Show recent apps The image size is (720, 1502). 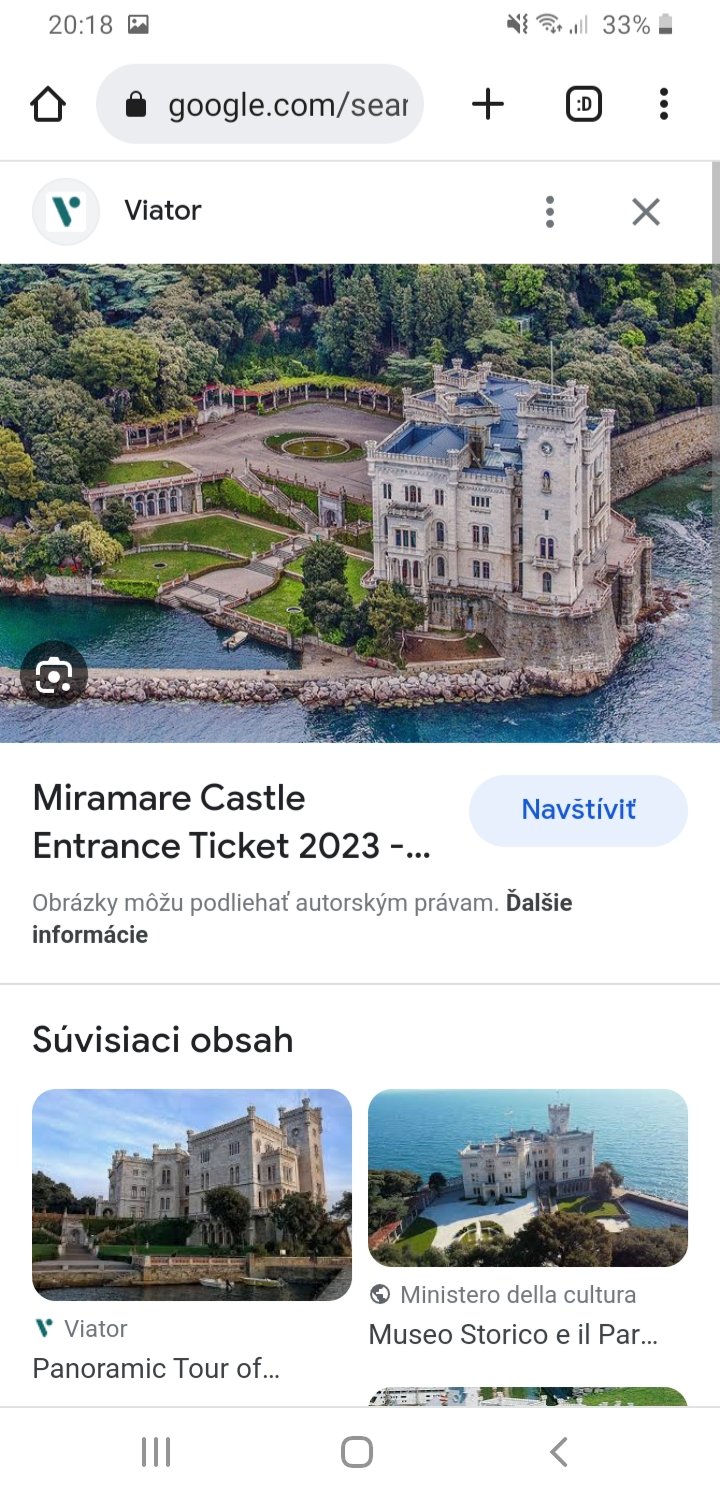[x=156, y=1451]
